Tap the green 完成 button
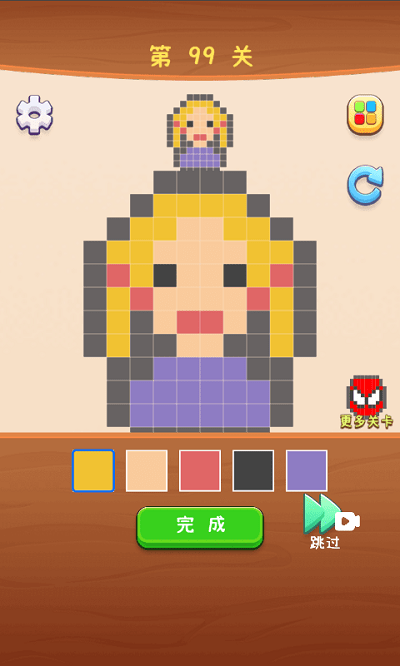 pyautogui.click(x=200, y=527)
